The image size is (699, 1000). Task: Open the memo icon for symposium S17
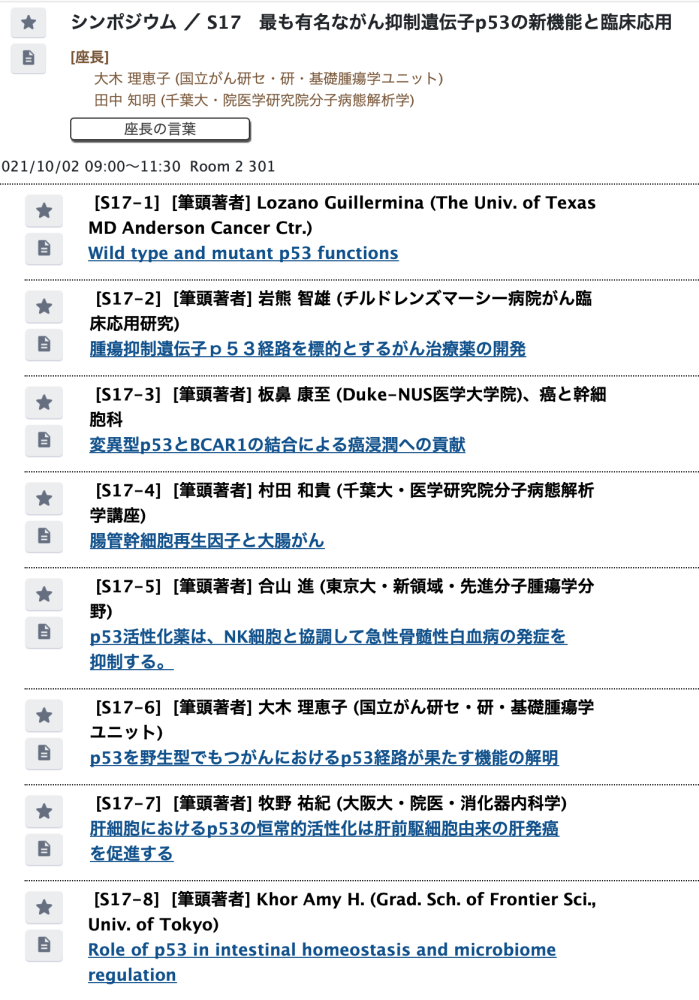(29, 59)
